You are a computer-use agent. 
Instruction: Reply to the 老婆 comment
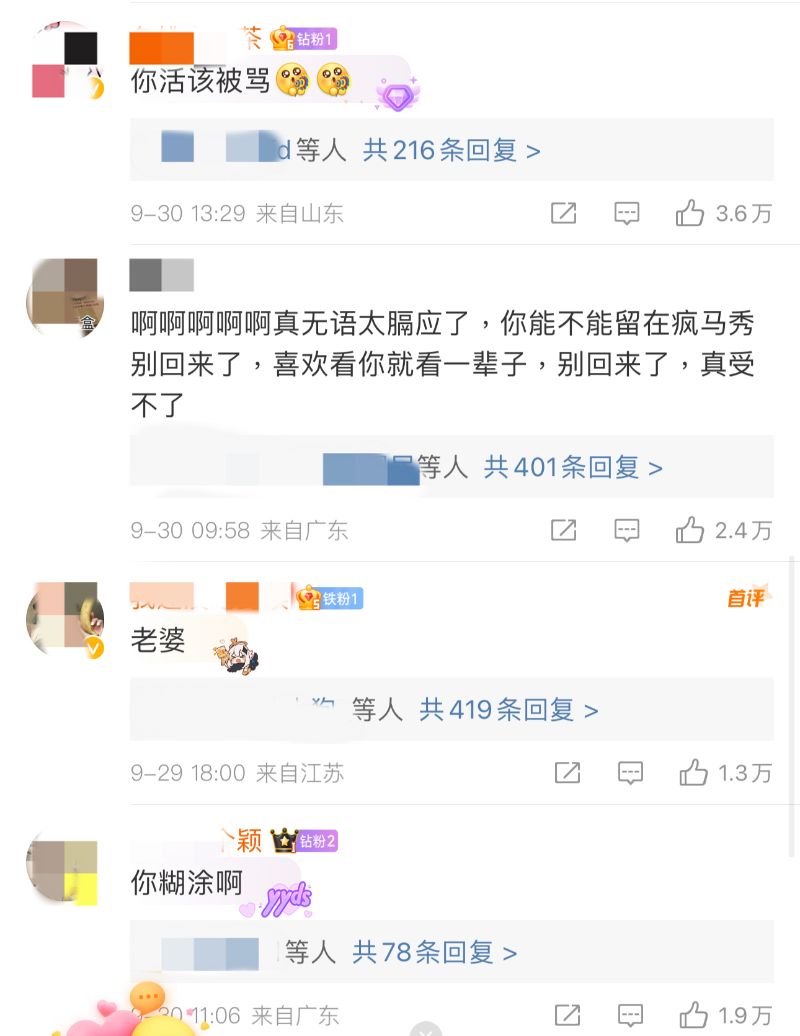[630, 772]
